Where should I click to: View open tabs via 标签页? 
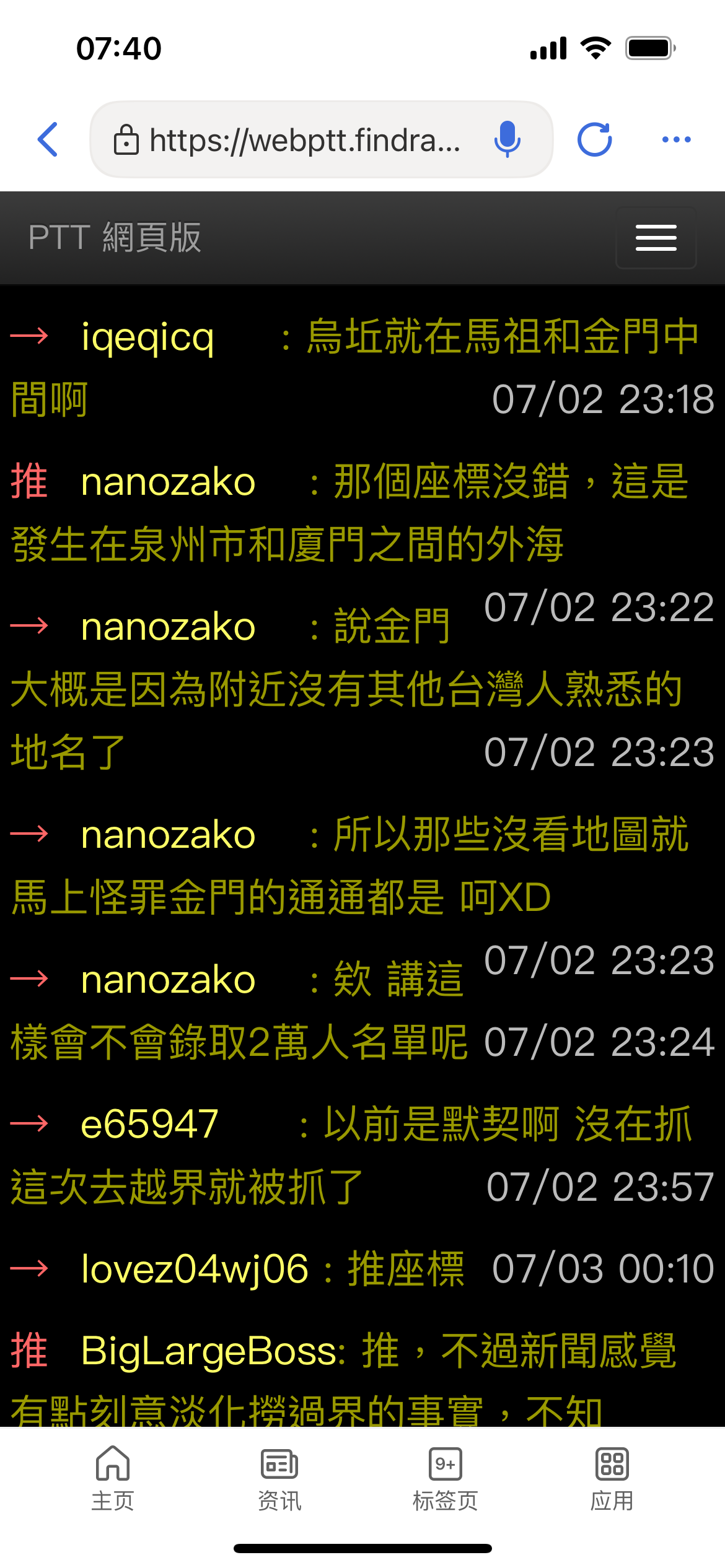445,1478
